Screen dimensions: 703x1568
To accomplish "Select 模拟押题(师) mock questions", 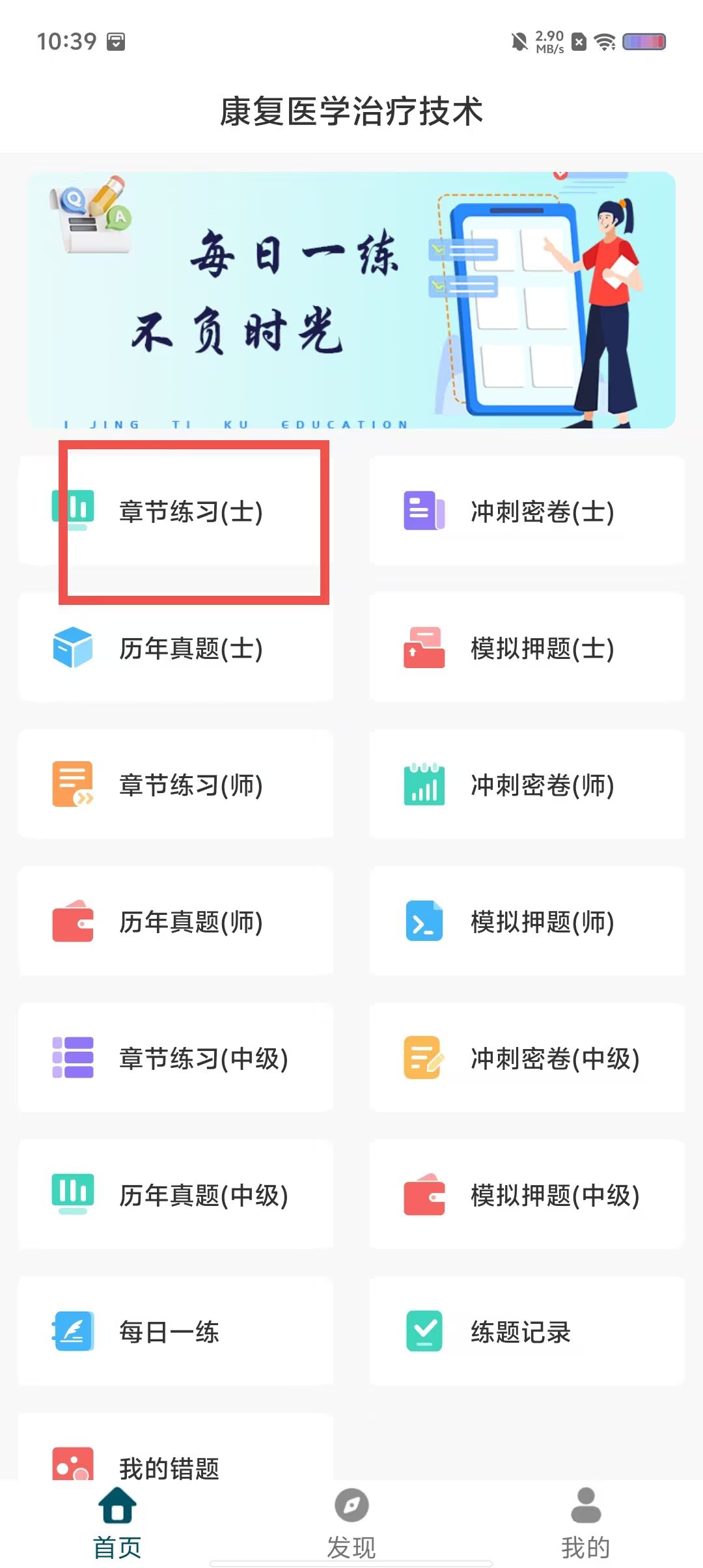I will 527,921.
